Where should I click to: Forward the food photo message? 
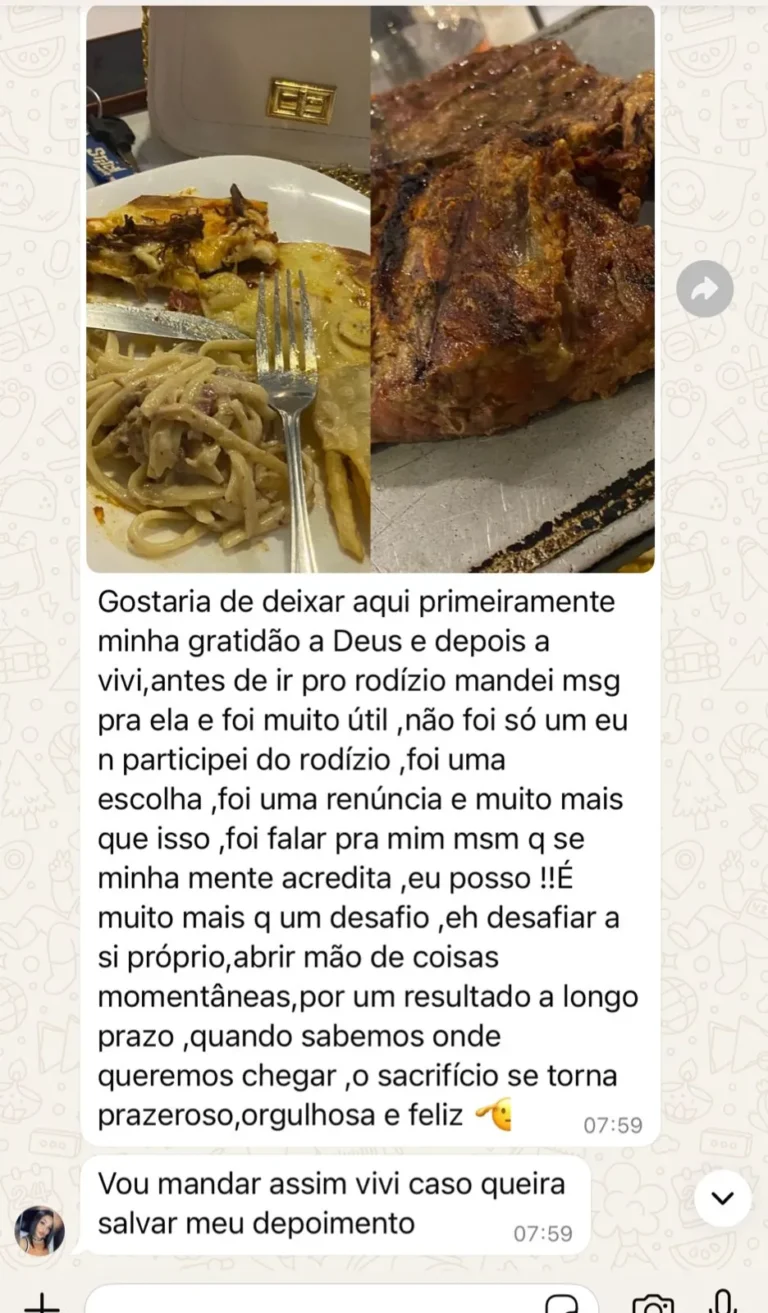click(704, 289)
